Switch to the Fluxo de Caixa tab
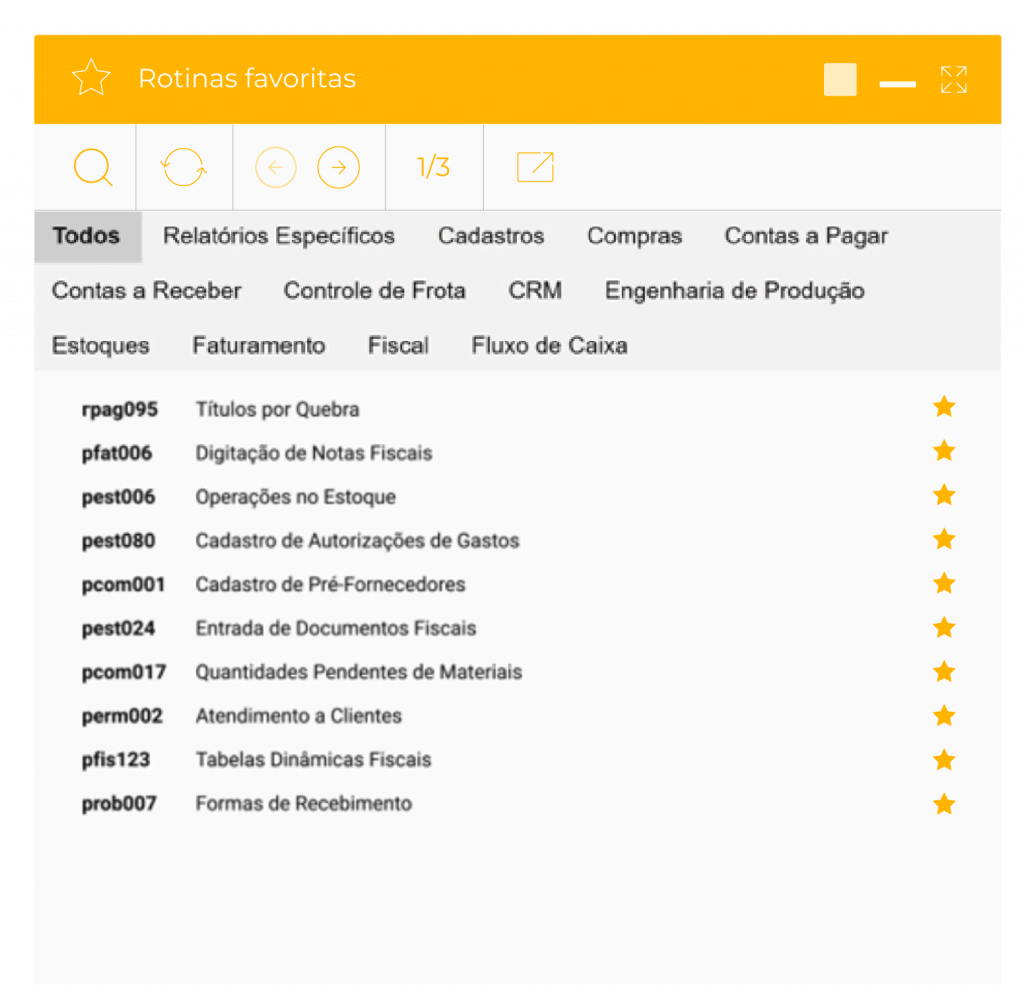The width and height of the screenshot is (1024, 1007). coord(549,346)
